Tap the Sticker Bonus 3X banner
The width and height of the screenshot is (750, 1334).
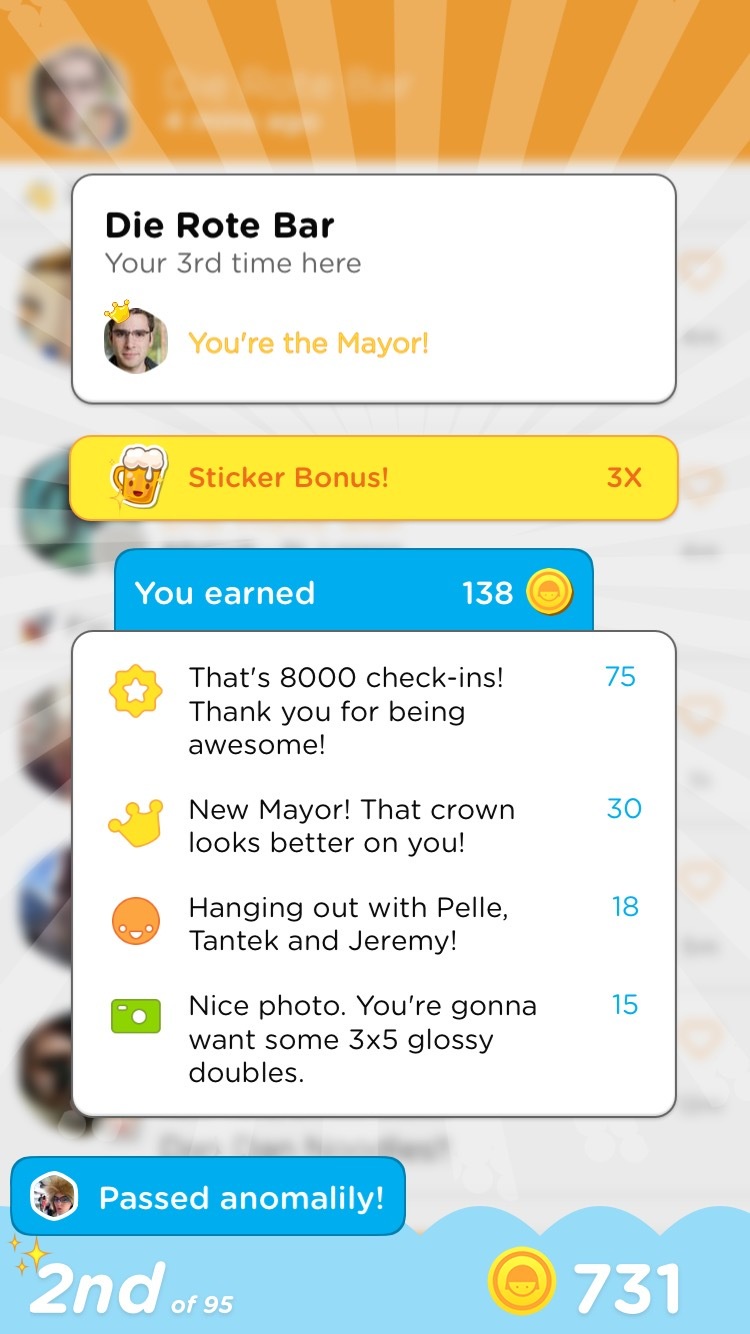click(373, 478)
